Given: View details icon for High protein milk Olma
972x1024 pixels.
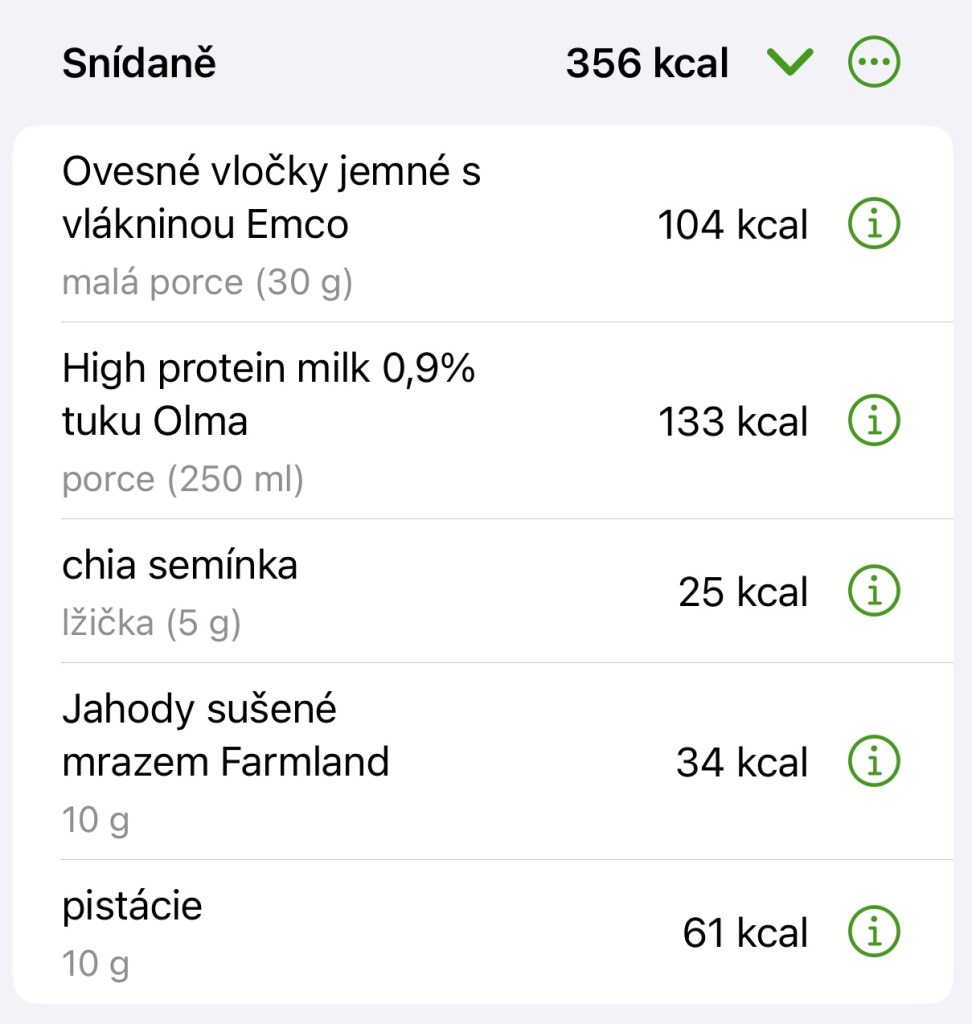Looking at the screenshot, I should click(874, 422).
